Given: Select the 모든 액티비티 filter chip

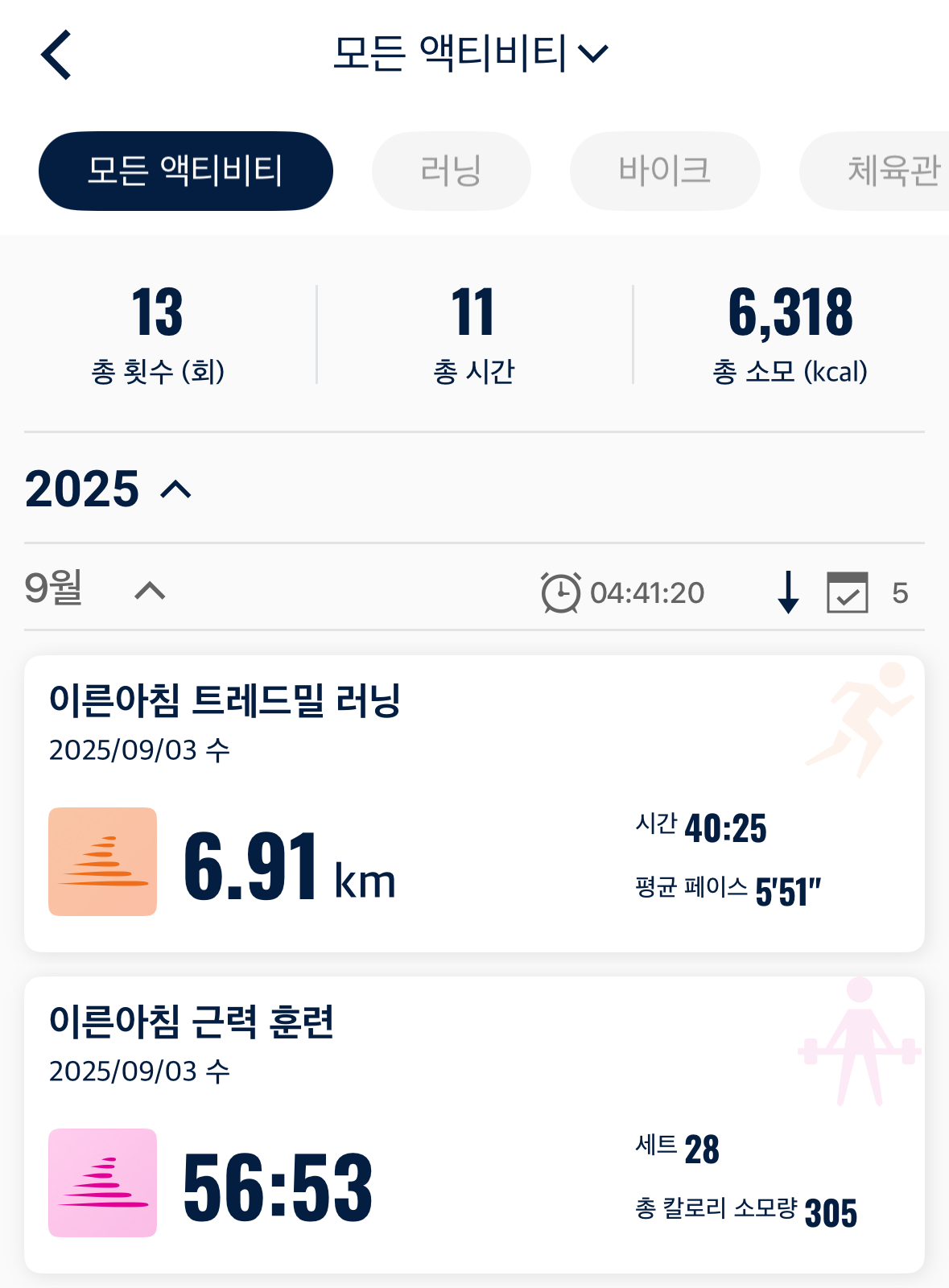Looking at the screenshot, I should pos(186,171).
